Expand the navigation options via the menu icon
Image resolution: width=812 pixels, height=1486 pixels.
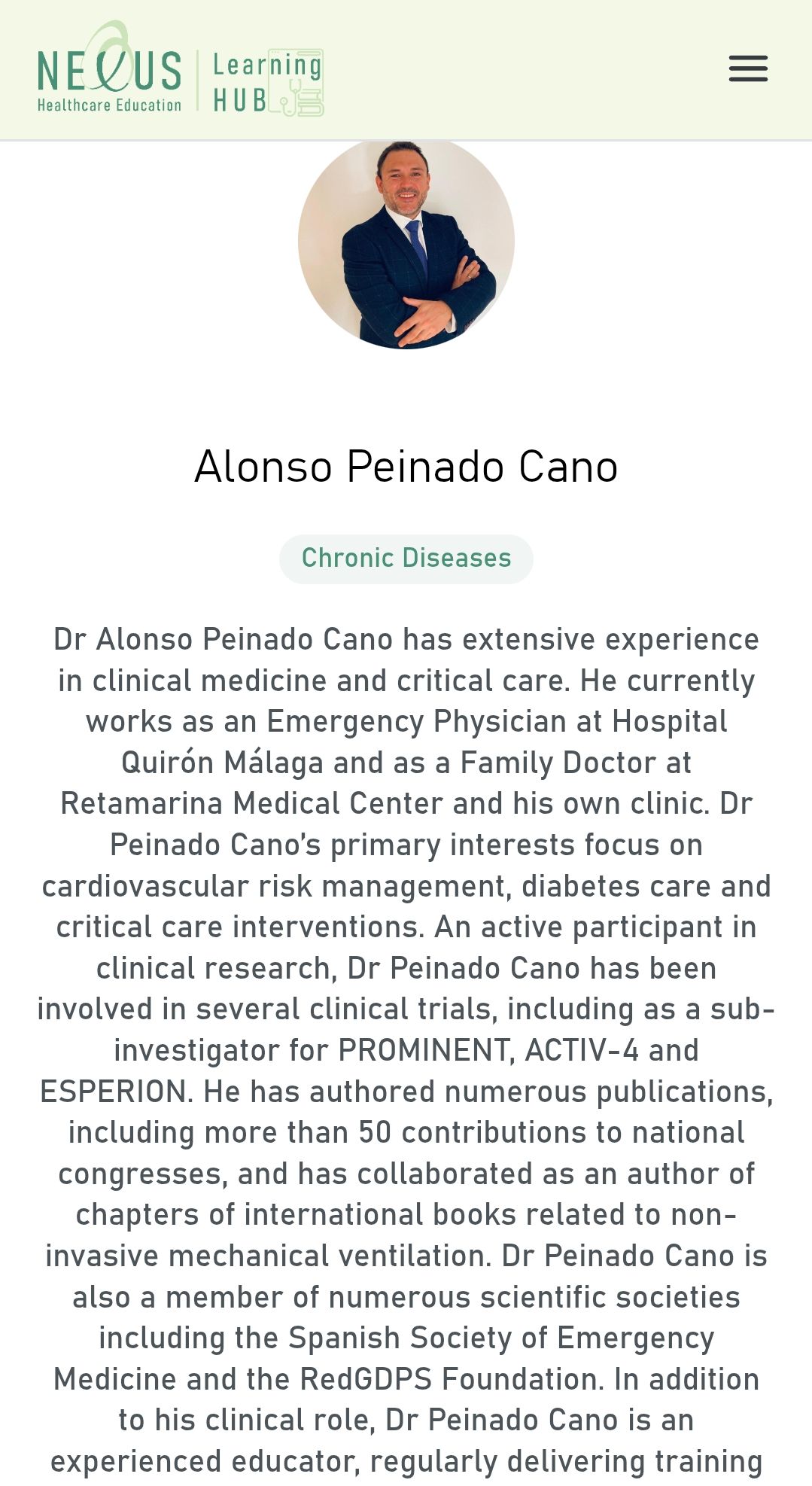[747, 69]
